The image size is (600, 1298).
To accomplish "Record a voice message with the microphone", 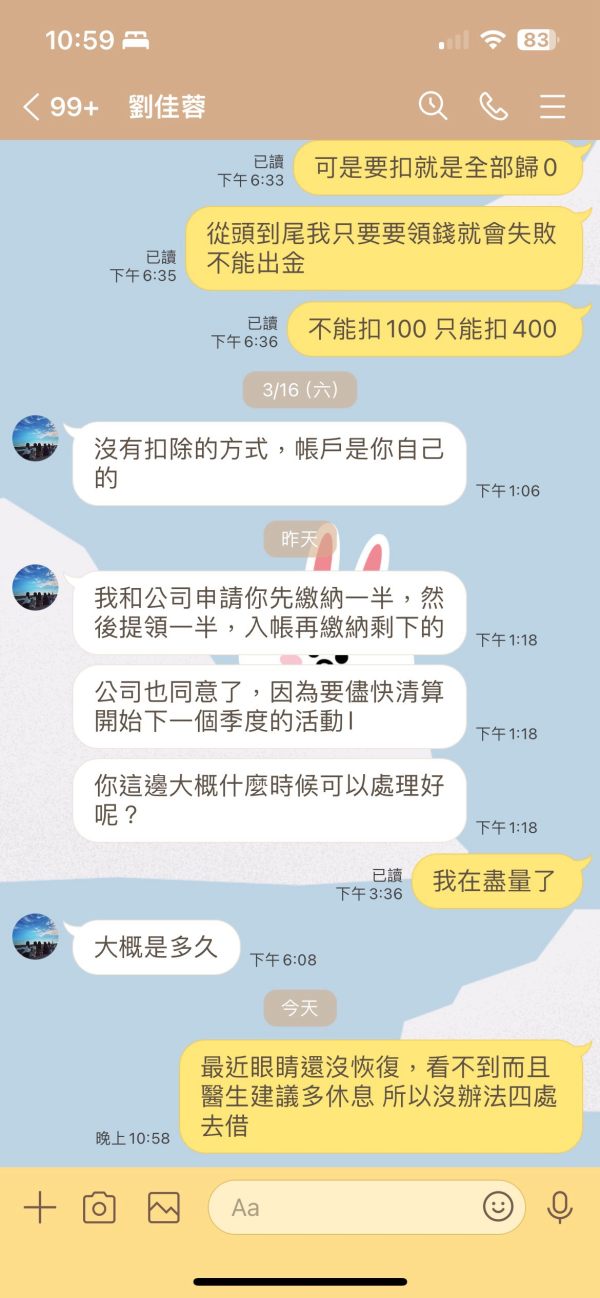I will pos(560,1208).
